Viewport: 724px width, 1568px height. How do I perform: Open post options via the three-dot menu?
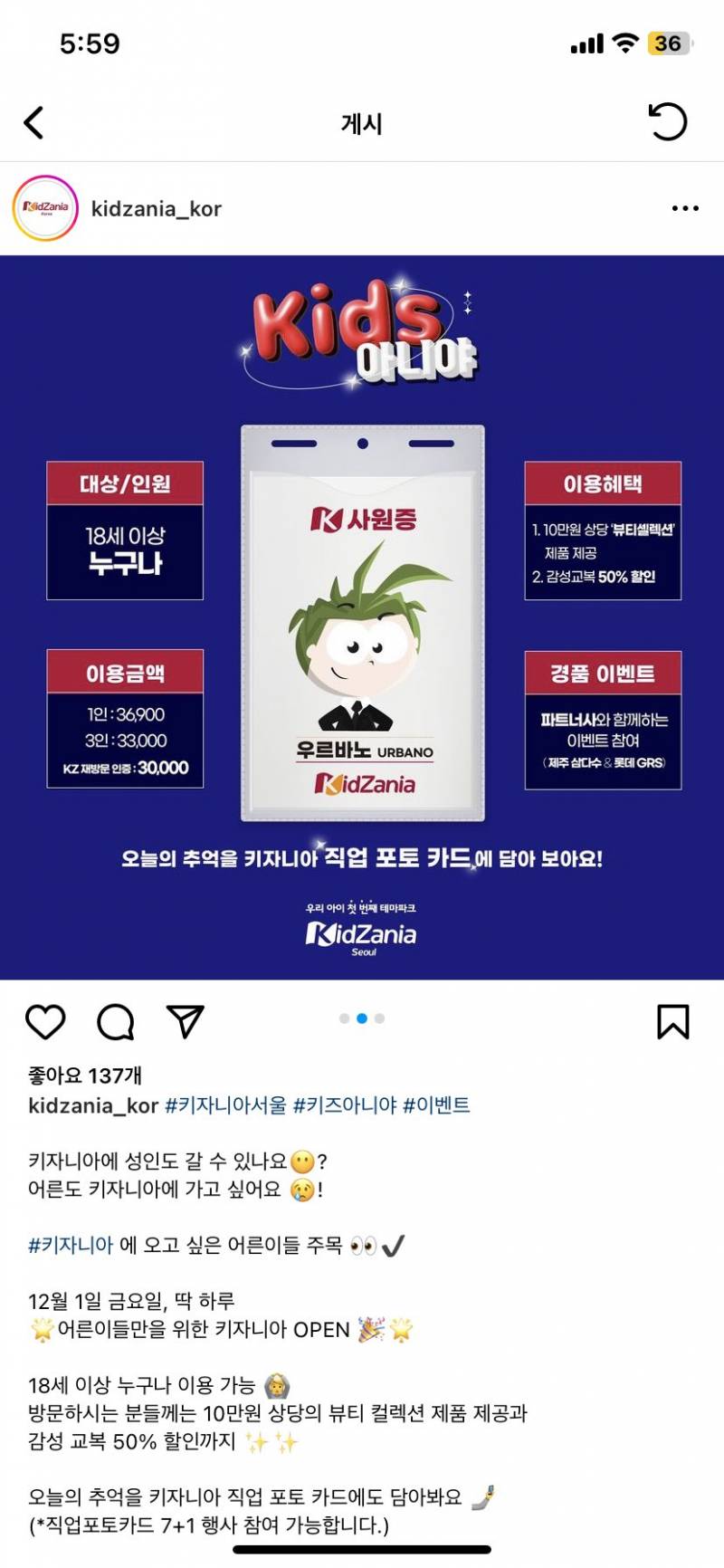click(683, 207)
